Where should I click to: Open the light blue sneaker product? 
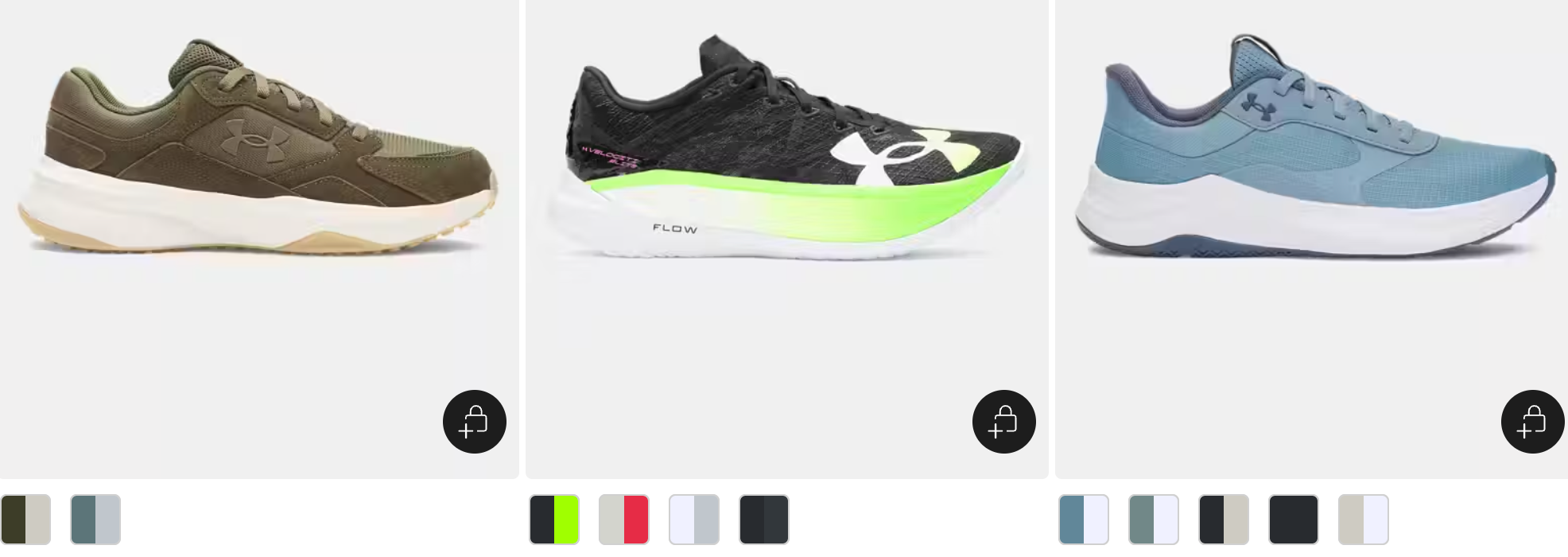1312,151
